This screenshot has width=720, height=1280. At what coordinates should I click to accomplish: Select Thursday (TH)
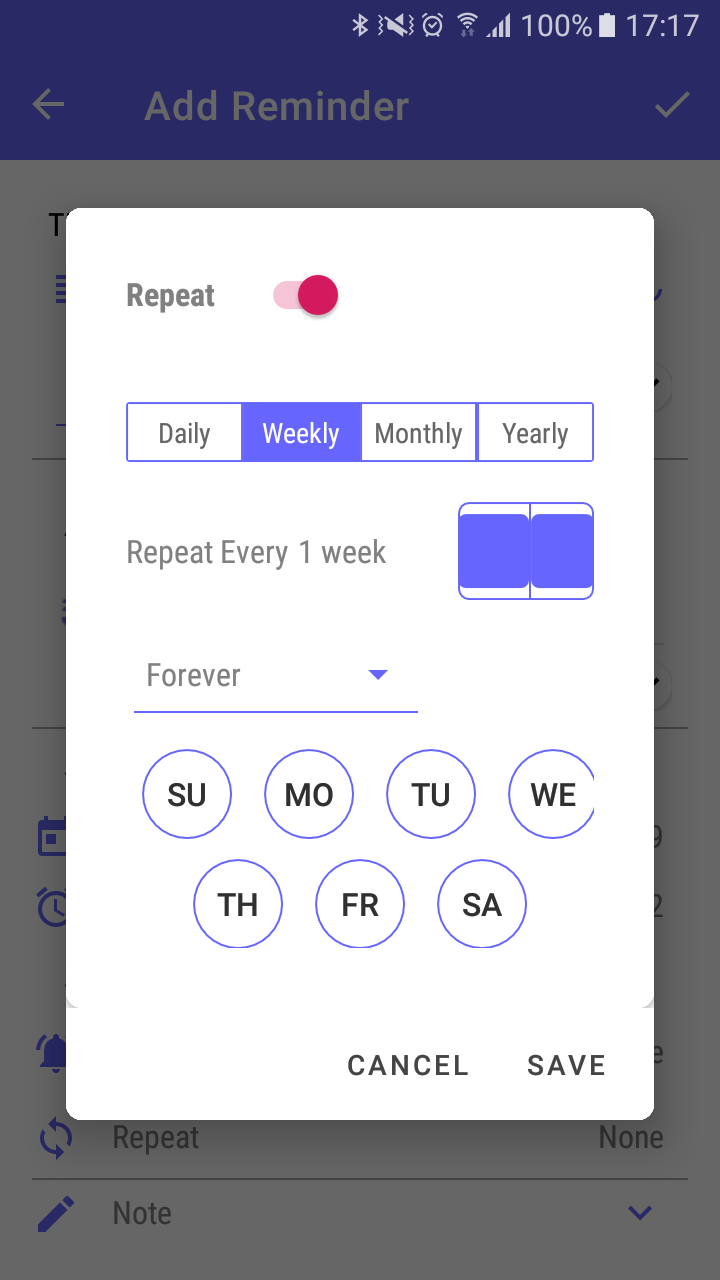(238, 905)
